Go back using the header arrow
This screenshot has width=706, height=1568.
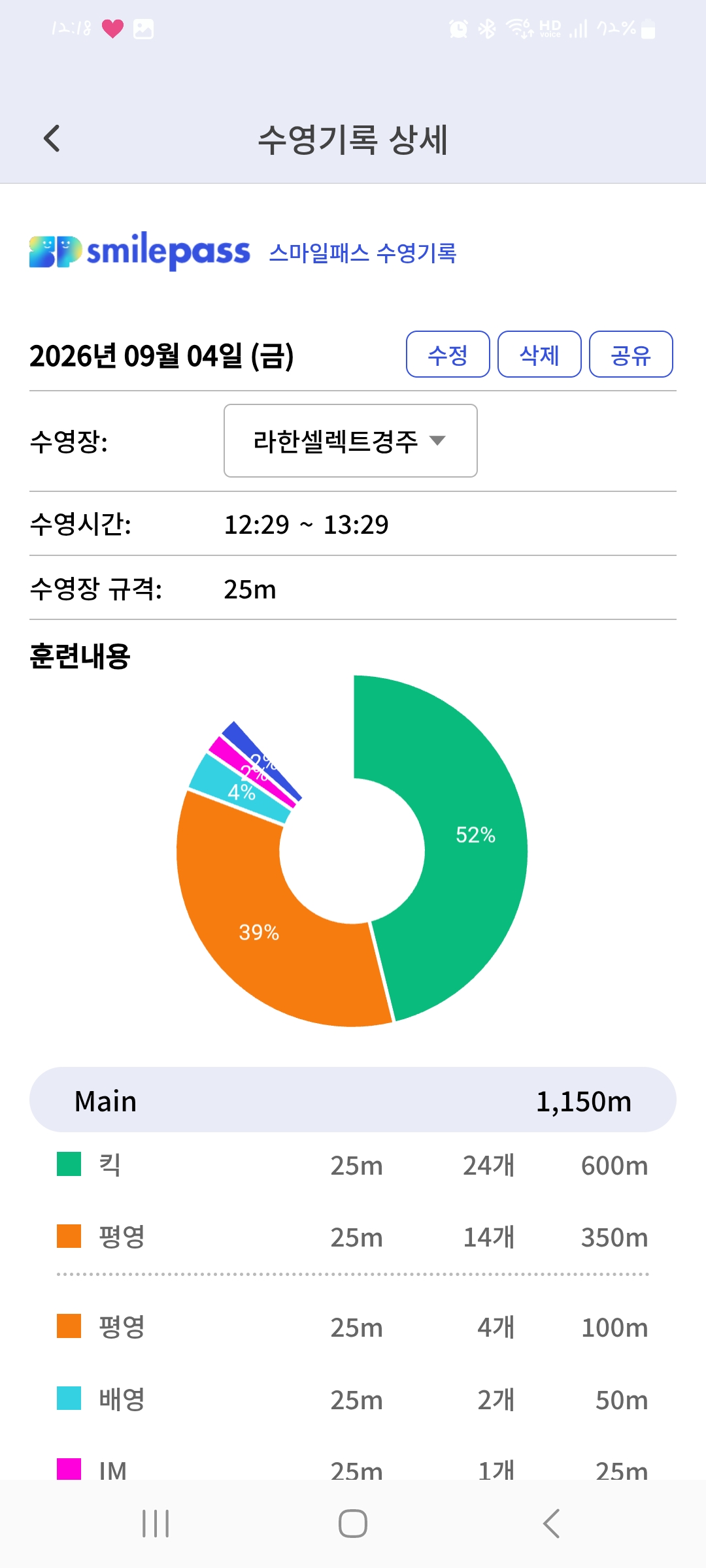(52, 139)
